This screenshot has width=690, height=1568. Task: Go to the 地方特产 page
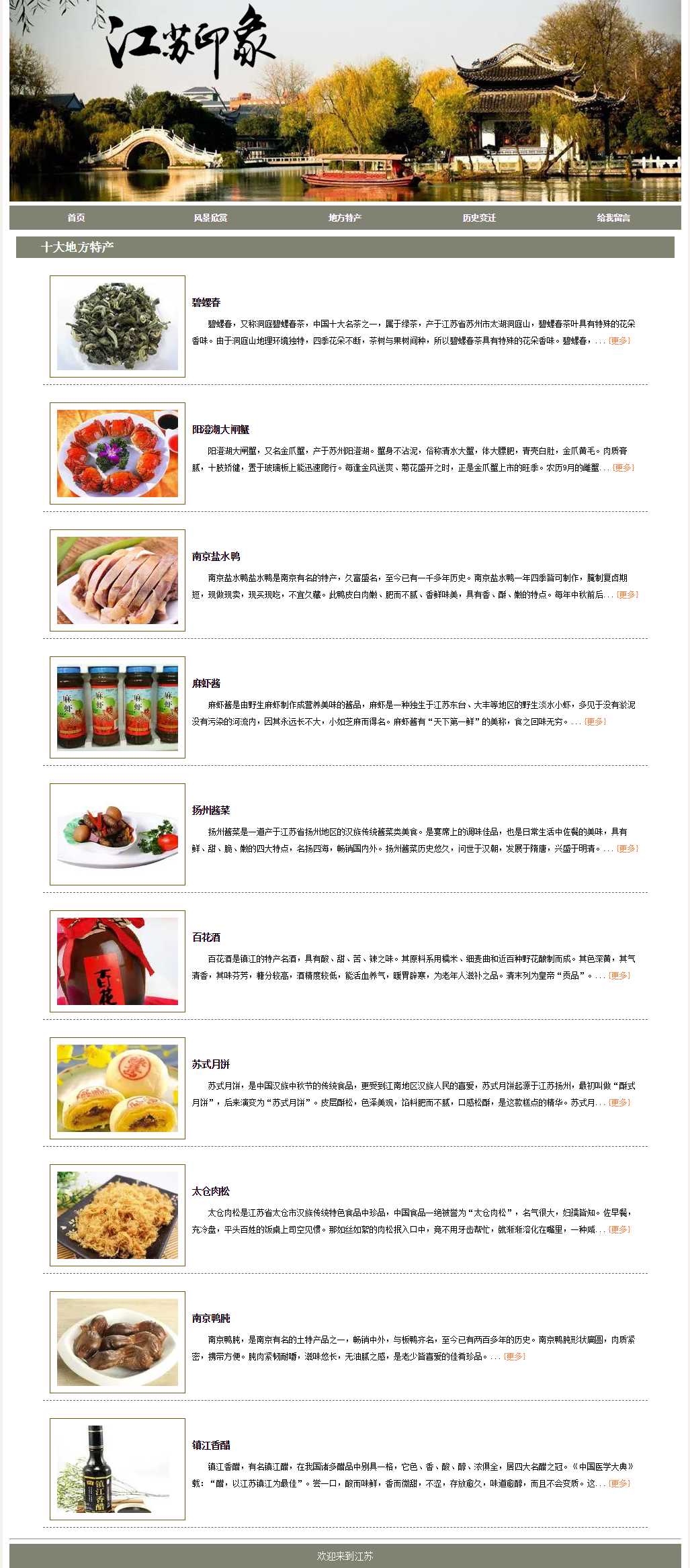(345, 218)
